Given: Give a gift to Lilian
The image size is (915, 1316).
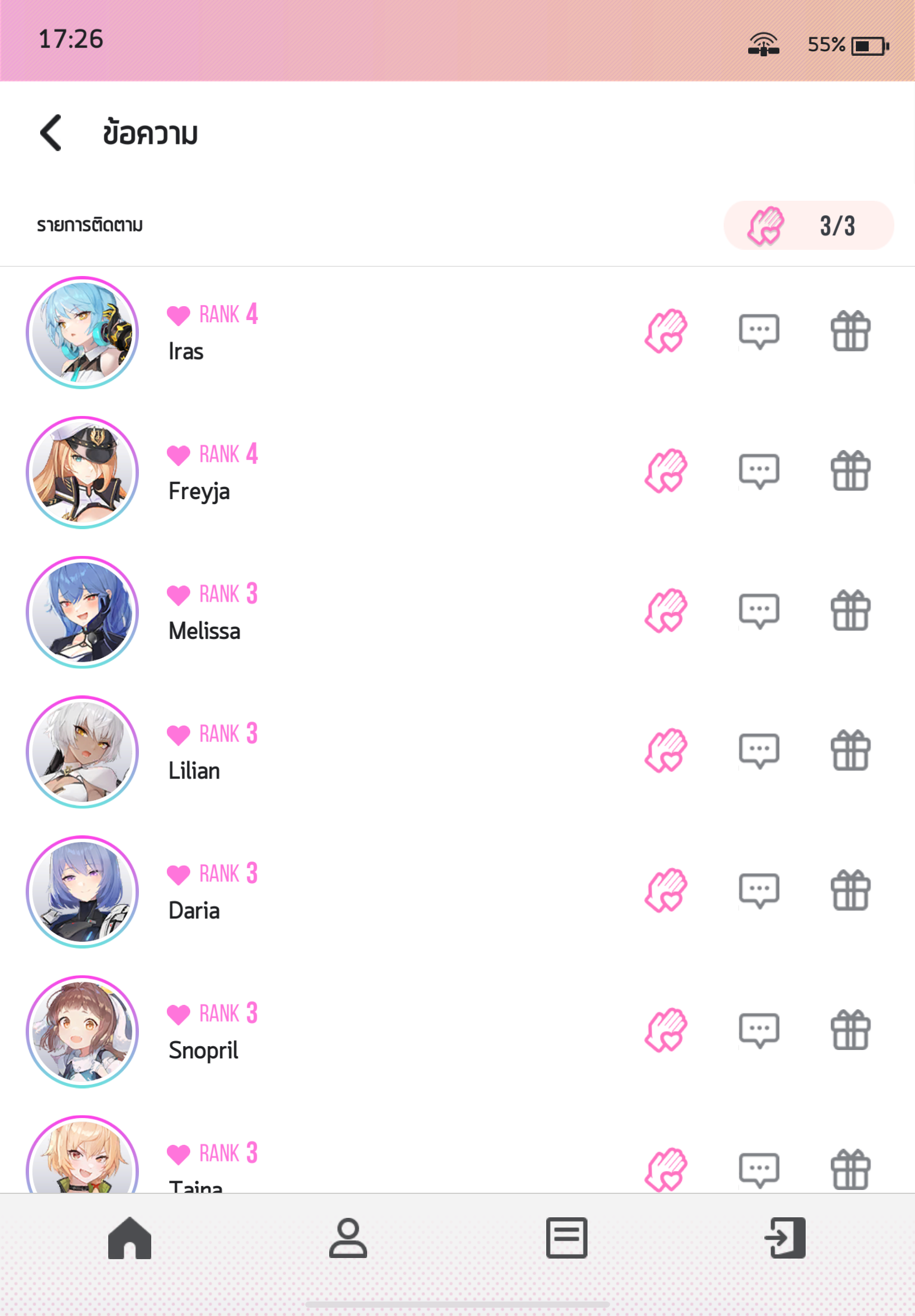Looking at the screenshot, I should click(850, 751).
